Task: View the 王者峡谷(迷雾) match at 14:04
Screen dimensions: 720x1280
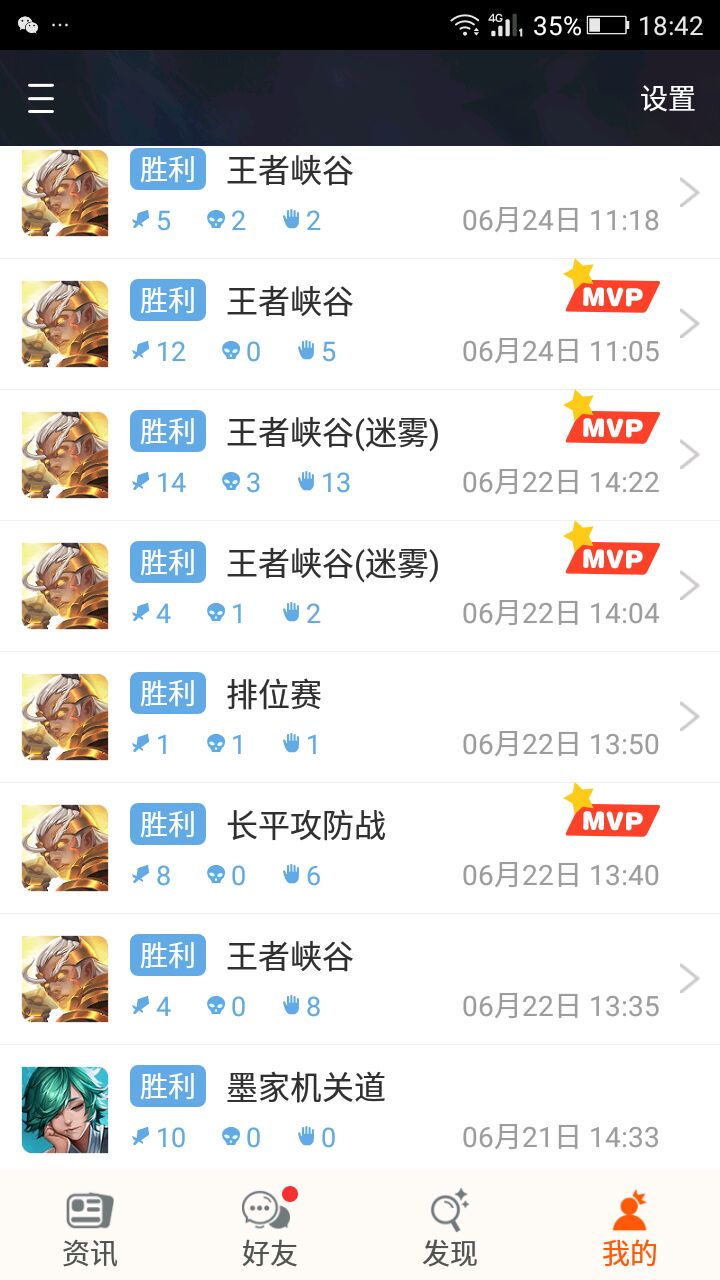Action: coord(360,587)
